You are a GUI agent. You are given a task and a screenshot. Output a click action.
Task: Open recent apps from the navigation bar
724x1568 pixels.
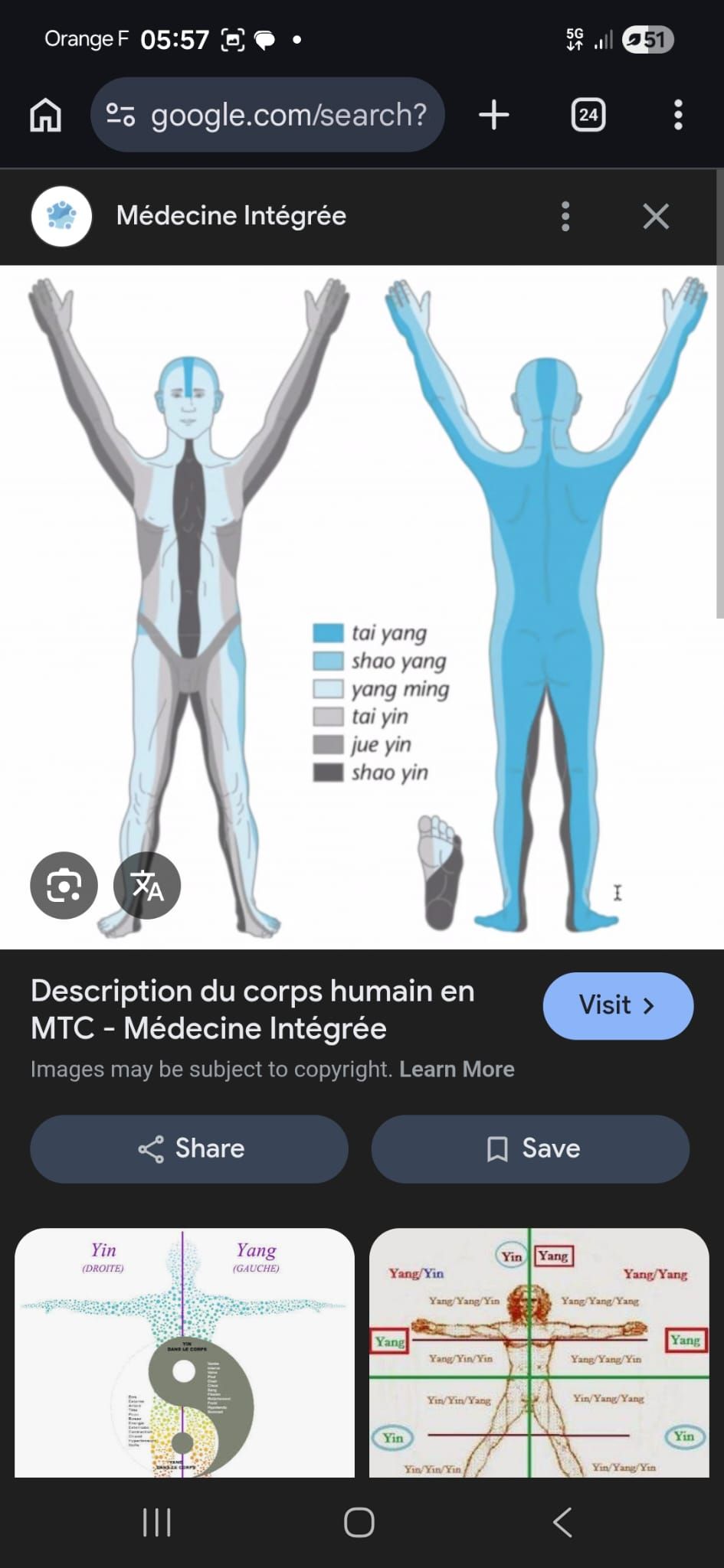(157, 1522)
